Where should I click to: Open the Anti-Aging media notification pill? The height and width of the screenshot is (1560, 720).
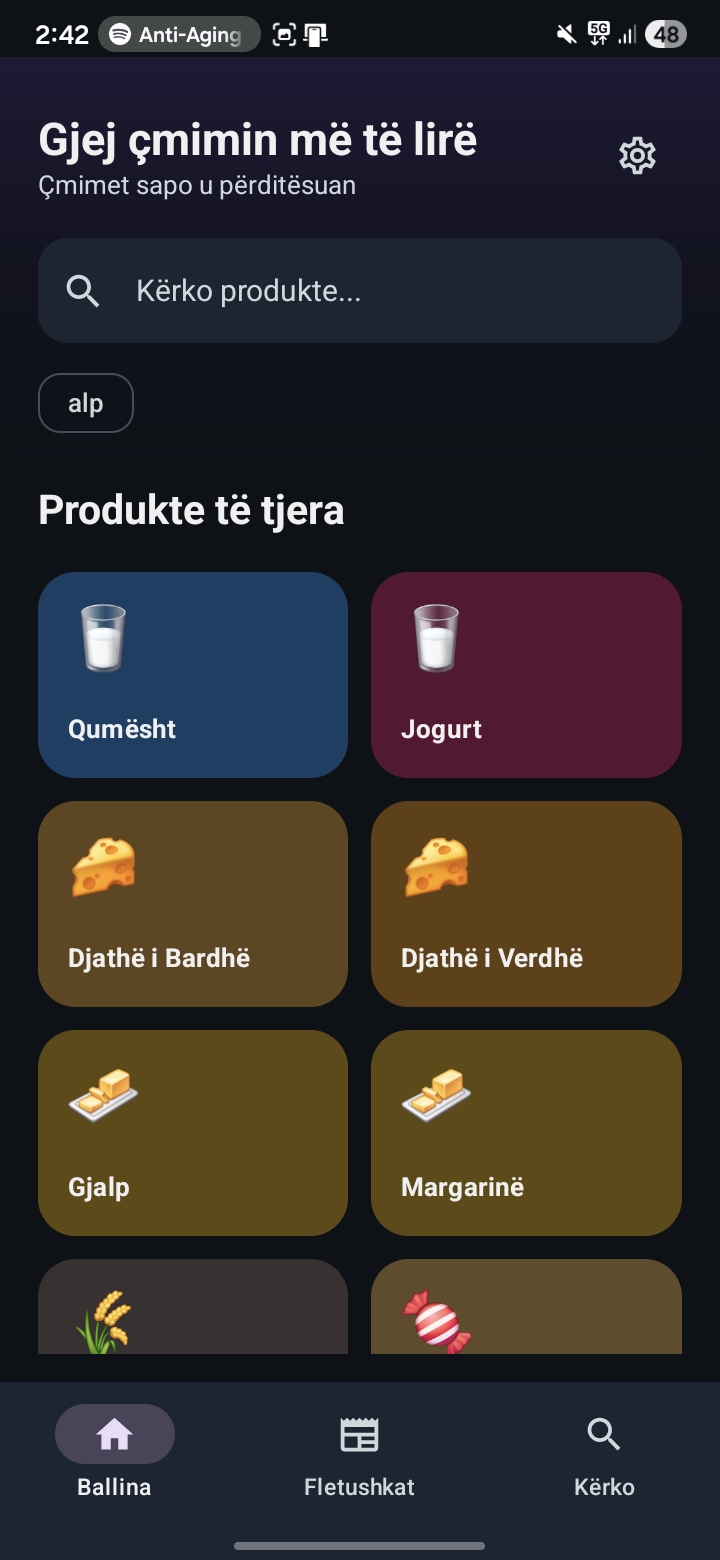point(179,34)
